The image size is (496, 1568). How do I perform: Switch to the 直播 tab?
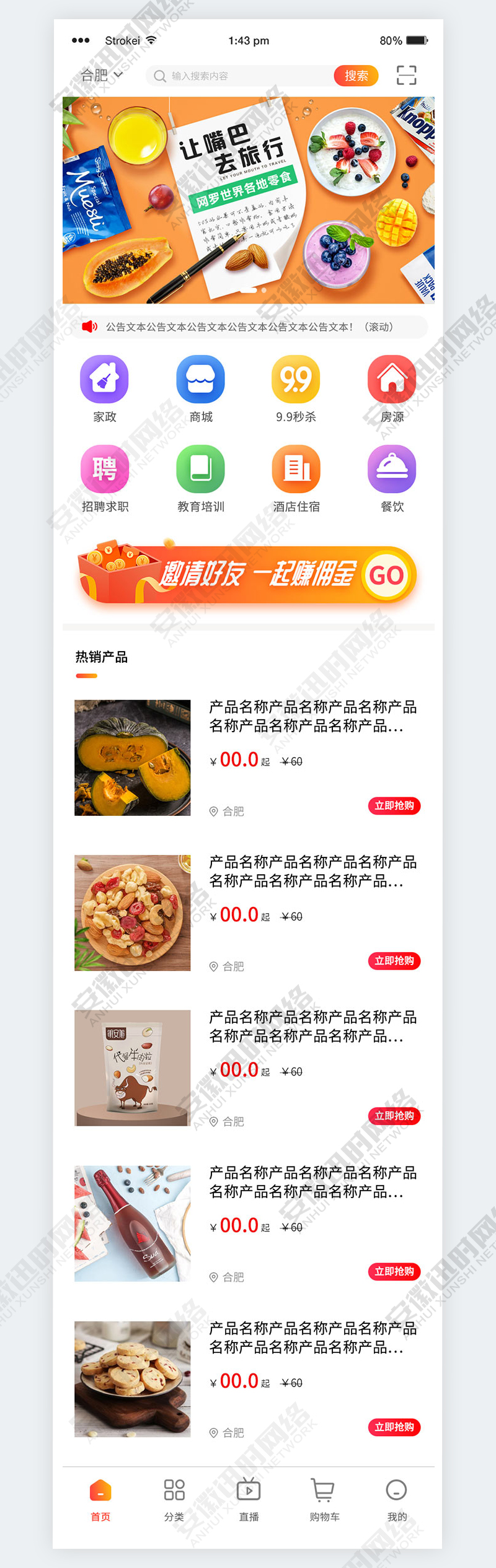point(249,1498)
